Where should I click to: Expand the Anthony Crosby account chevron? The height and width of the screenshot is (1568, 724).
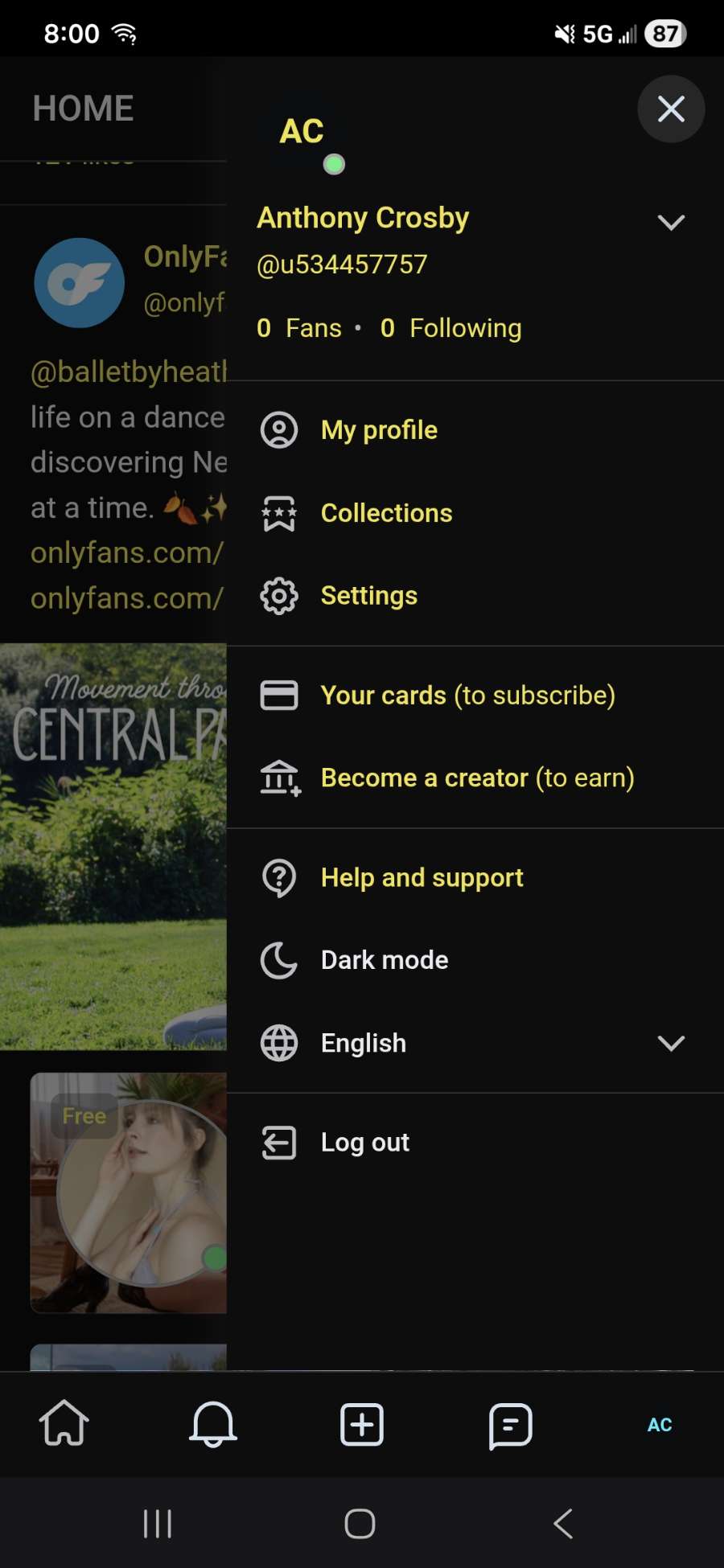pos(671,222)
